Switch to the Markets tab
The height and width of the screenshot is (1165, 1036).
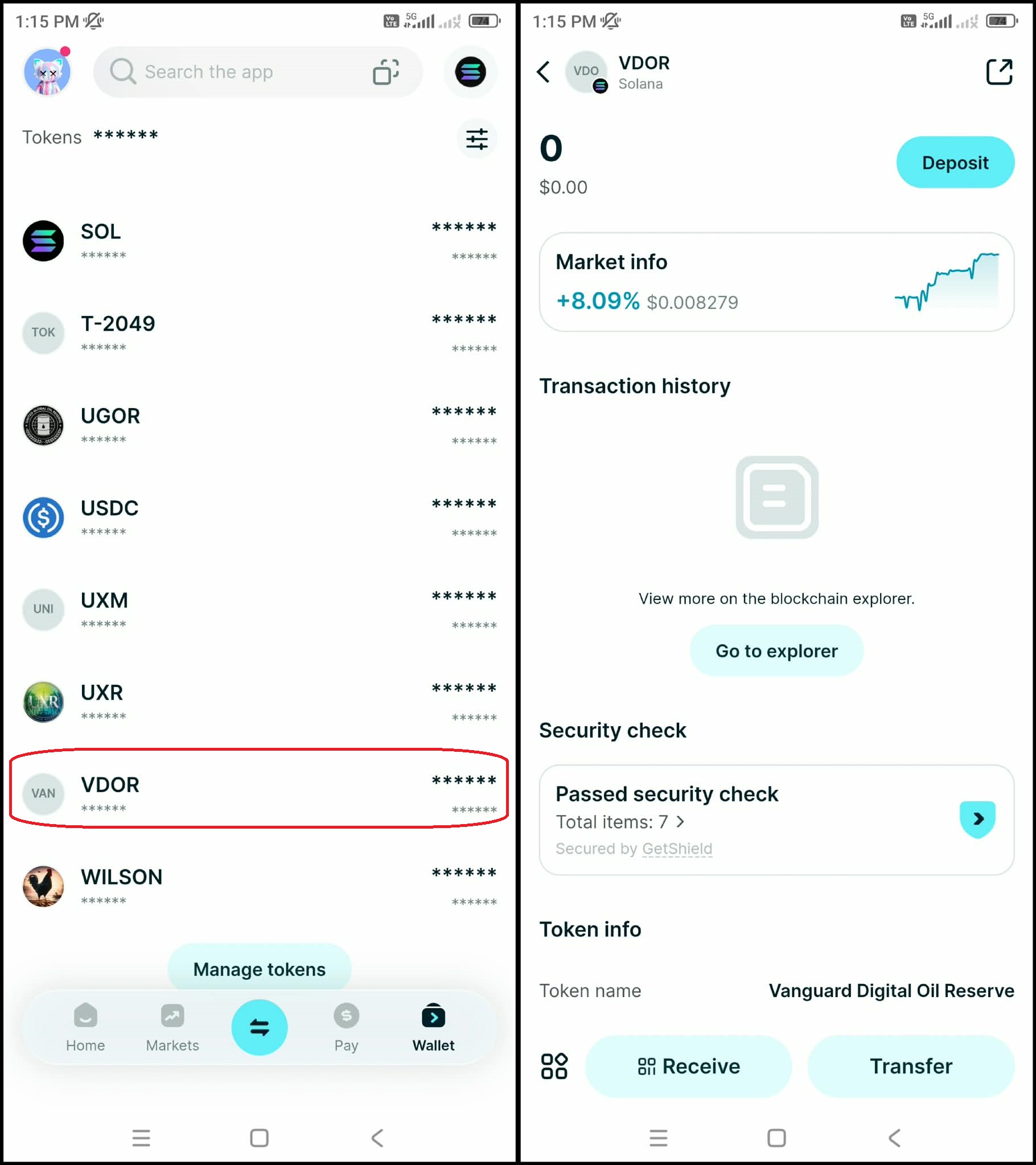tap(172, 1027)
